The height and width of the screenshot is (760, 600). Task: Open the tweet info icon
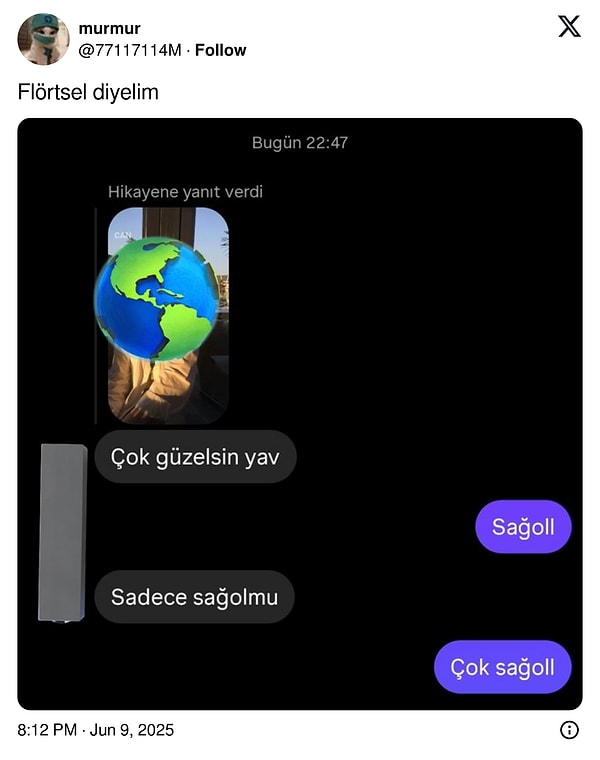point(569,730)
